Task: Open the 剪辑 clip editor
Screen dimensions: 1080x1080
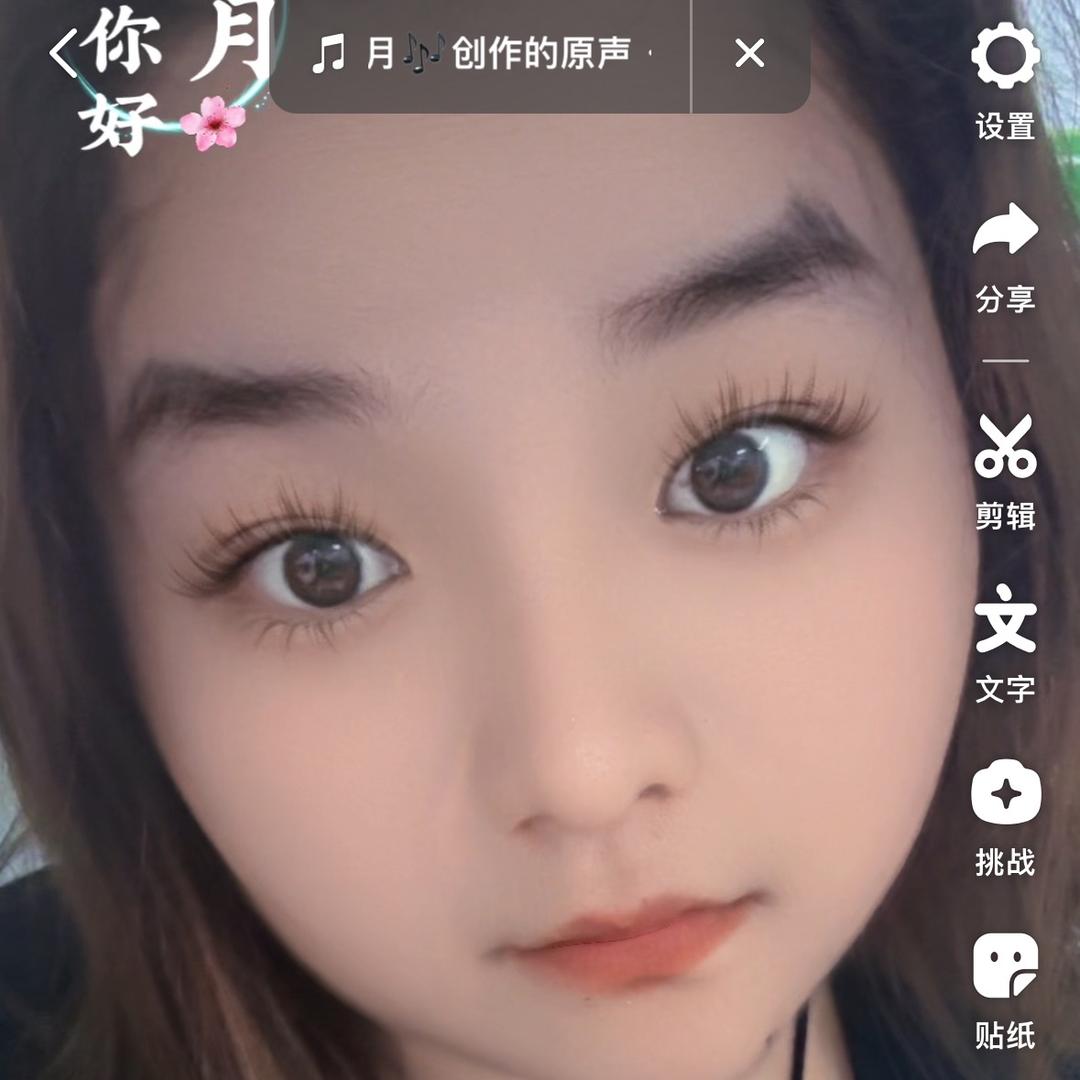Action: (1005, 470)
